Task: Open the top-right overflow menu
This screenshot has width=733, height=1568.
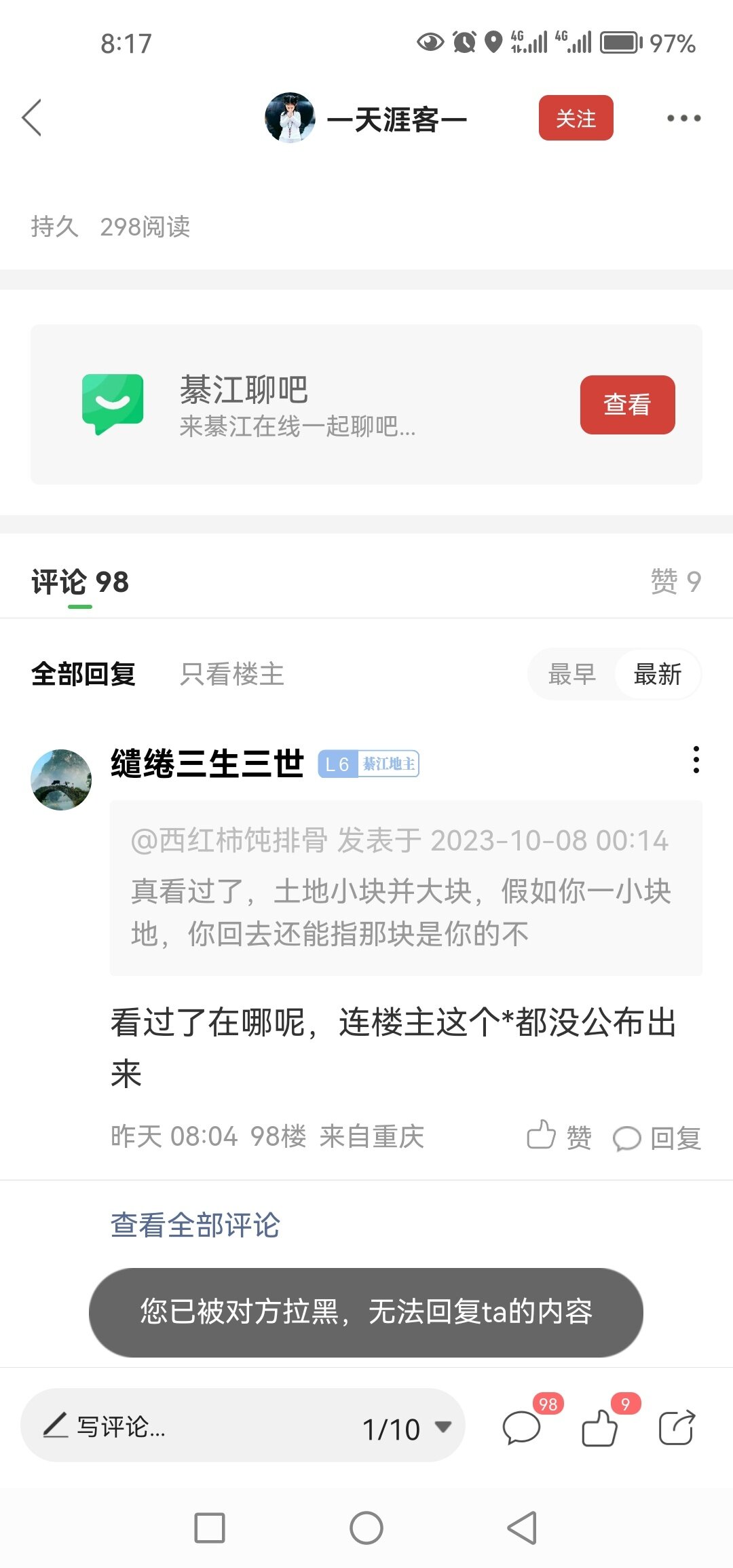Action: point(683,118)
